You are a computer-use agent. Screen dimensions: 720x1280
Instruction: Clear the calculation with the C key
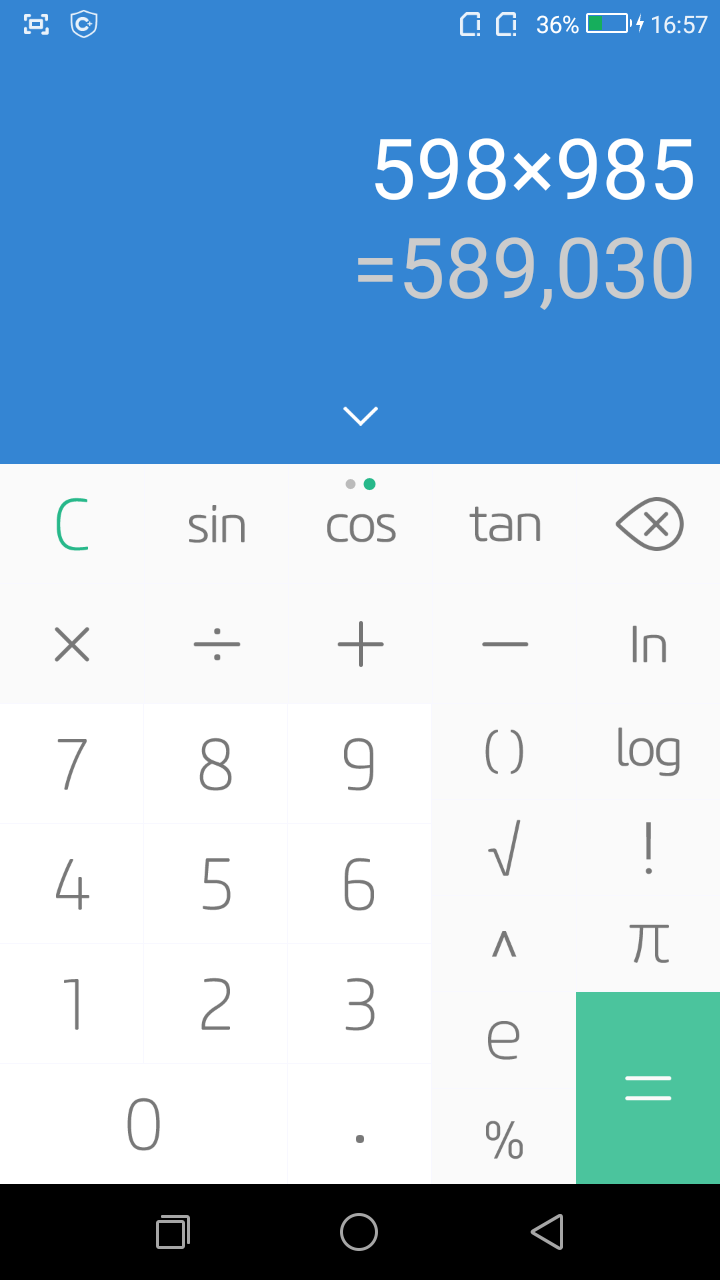point(72,525)
